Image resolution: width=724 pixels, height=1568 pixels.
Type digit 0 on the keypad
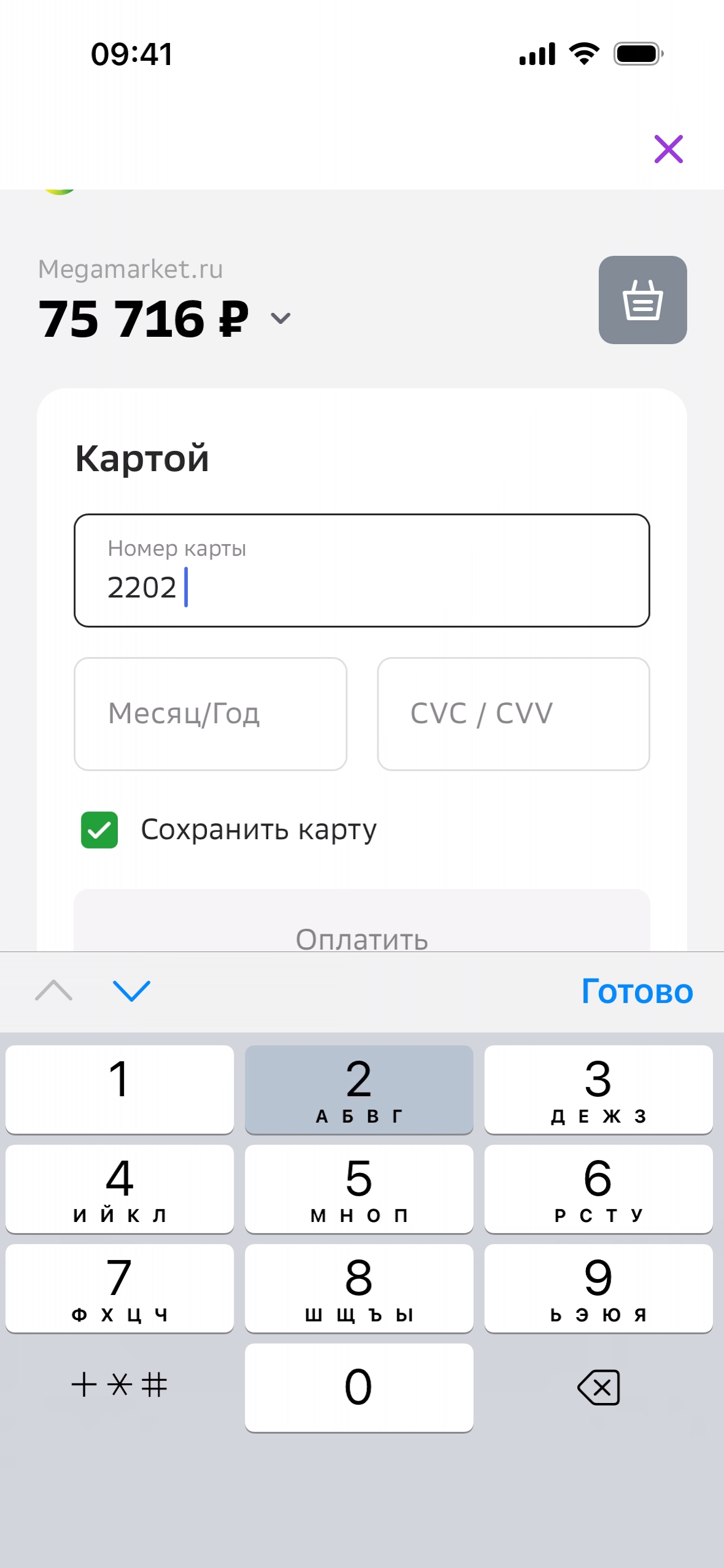click(359, 1387)
